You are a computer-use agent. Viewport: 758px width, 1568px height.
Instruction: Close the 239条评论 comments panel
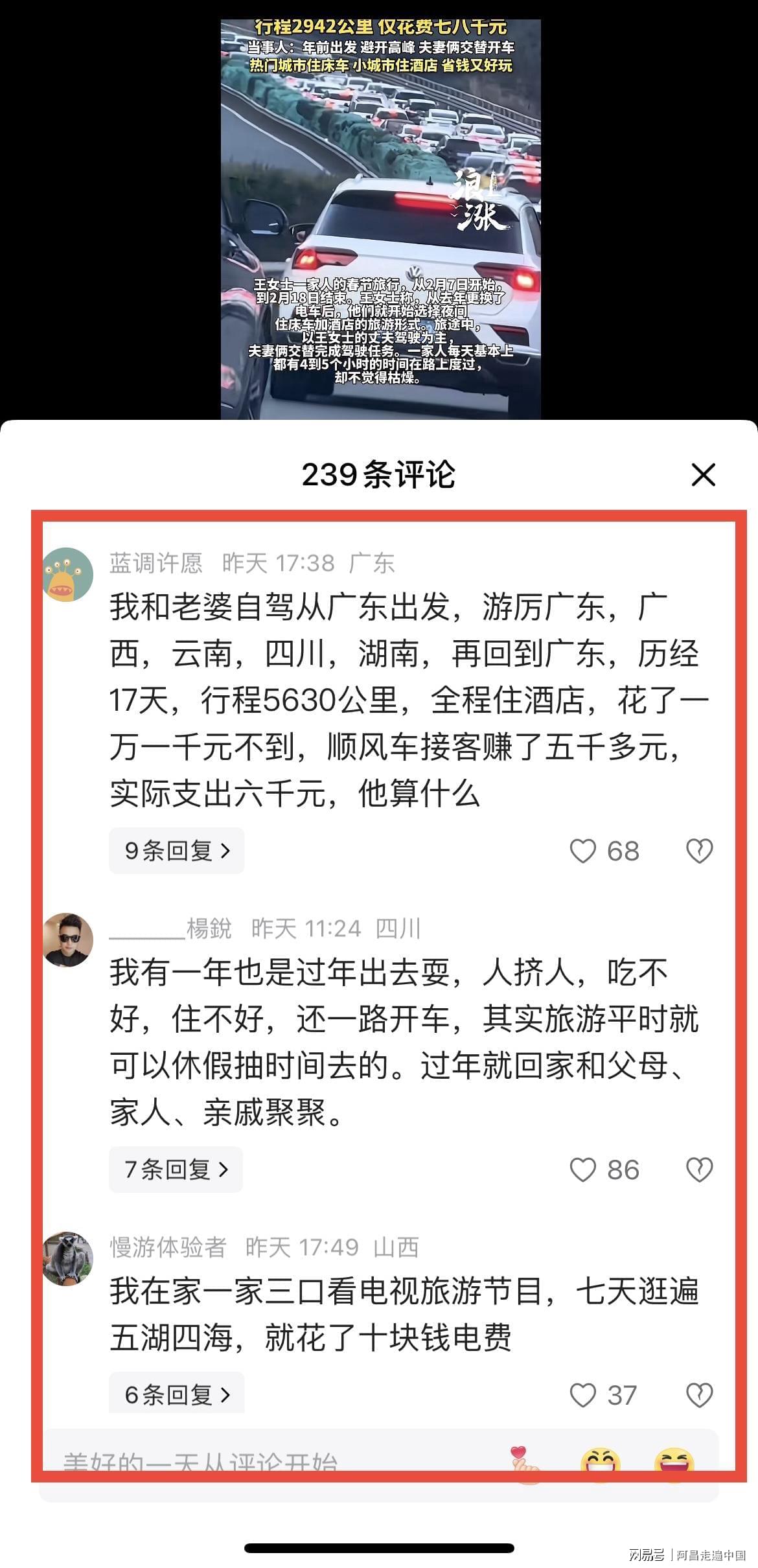click(x=703, y=475)
